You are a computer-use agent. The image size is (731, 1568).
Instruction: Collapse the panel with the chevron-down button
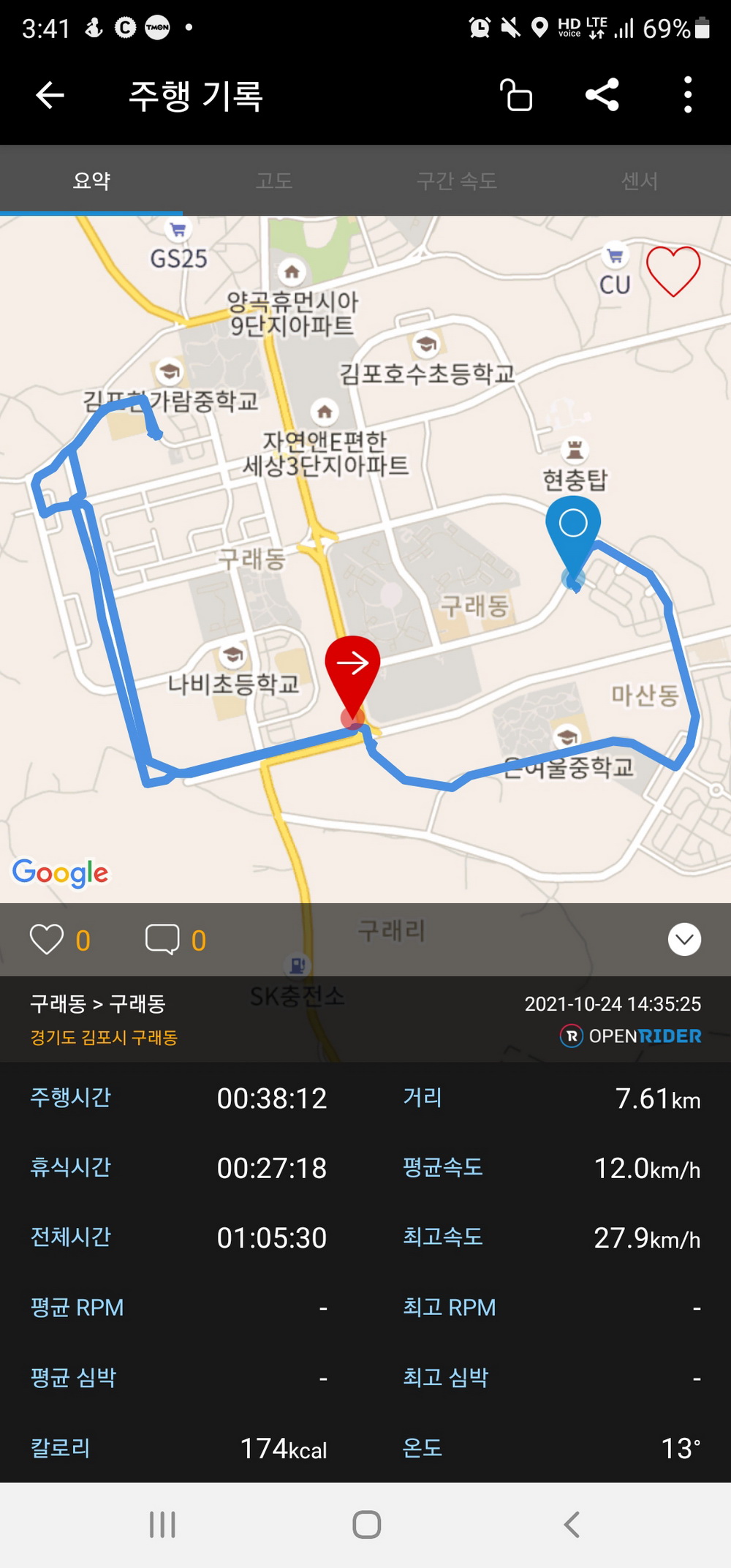[x=685, y=940]
